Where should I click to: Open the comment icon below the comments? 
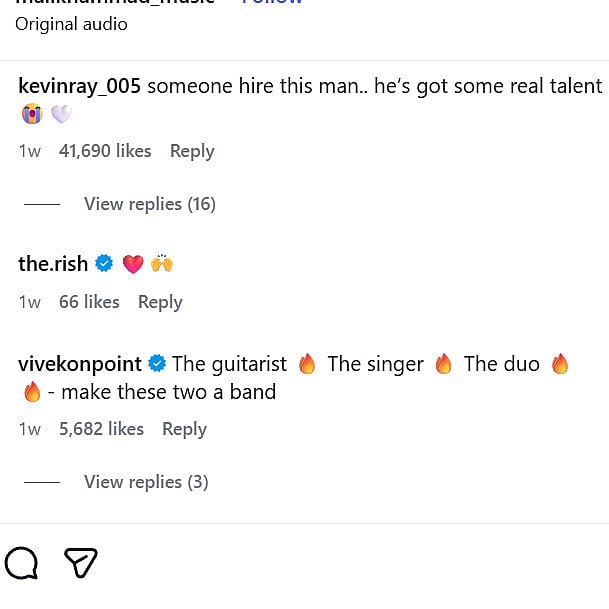click(21, 563)
